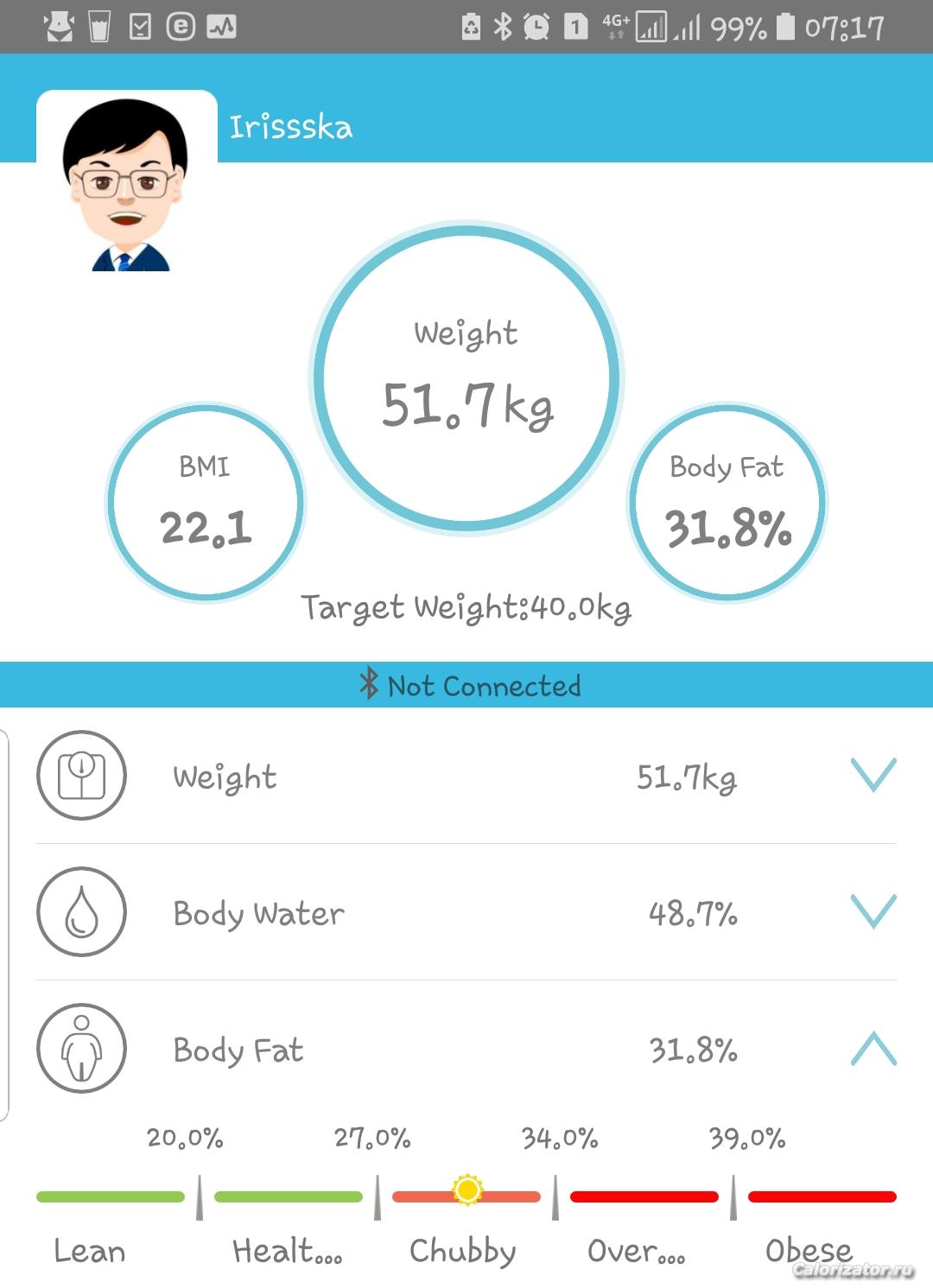The width and height of the screenshot is (933, 1288).
Task: Tap the Not Connected Bluetooth bar
Action: tap(466, 685)
